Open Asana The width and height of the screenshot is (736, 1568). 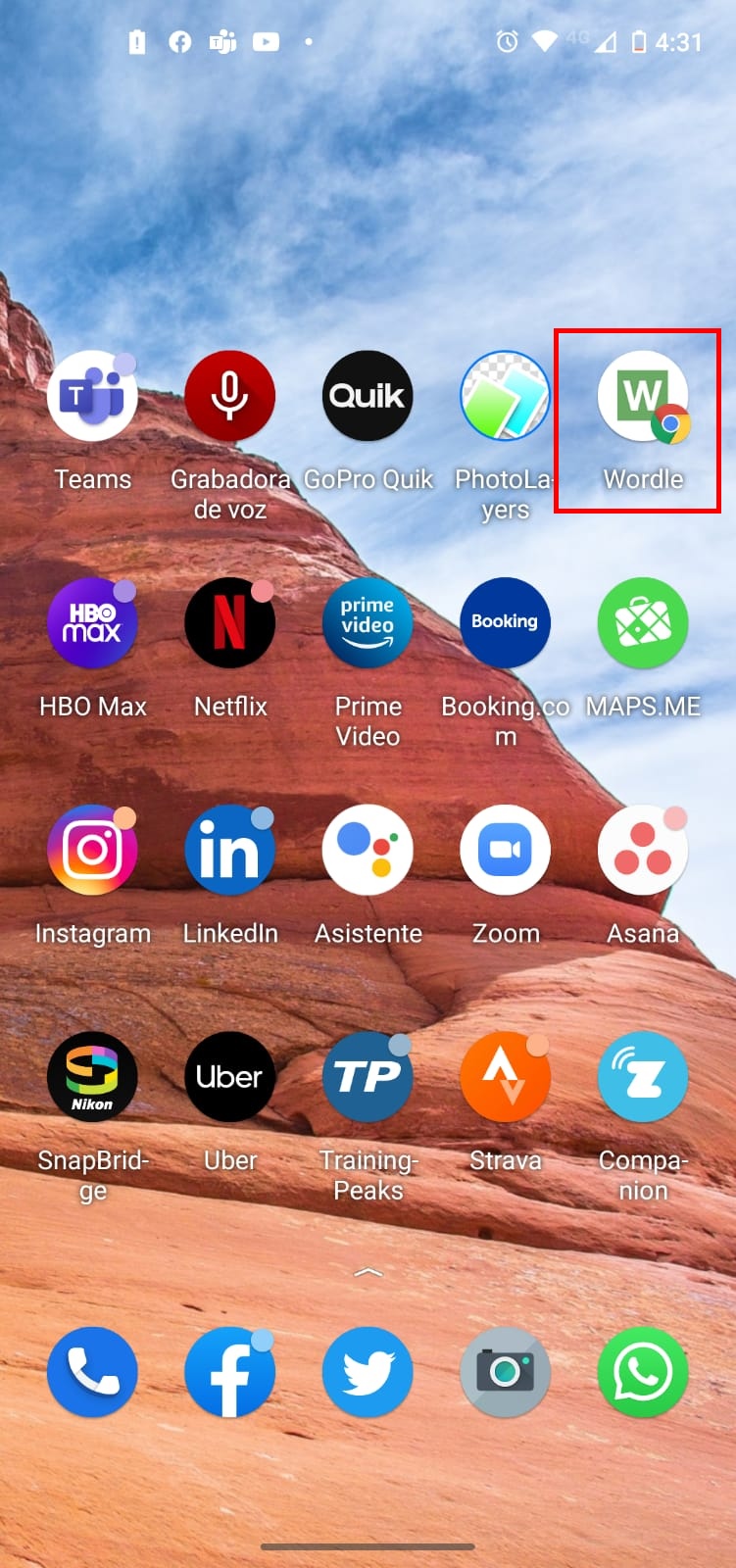click(x=643, y=851)
